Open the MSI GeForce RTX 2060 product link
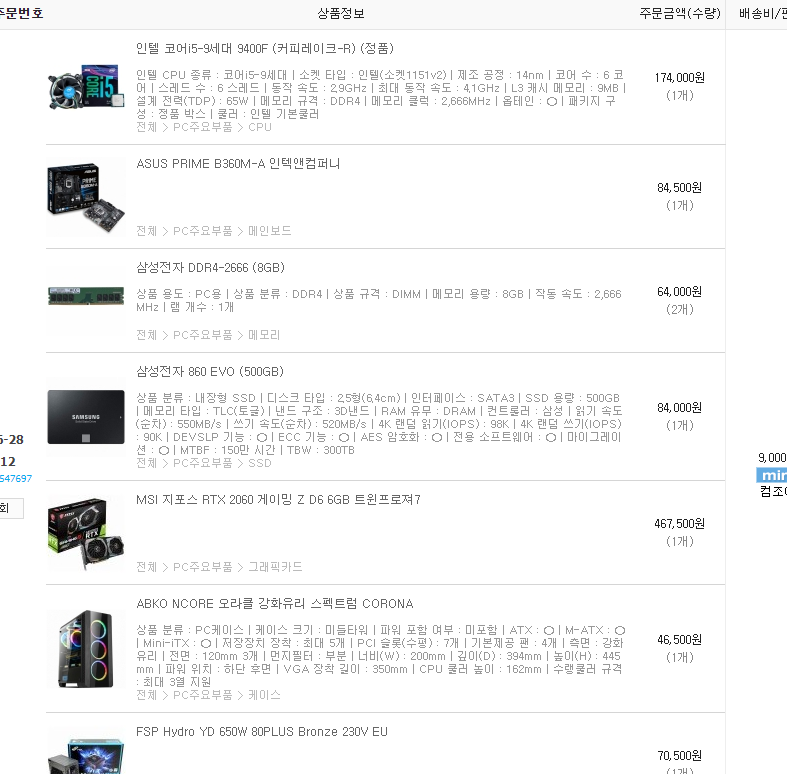This screenshot has height=774, width=787. pos(278,500)
